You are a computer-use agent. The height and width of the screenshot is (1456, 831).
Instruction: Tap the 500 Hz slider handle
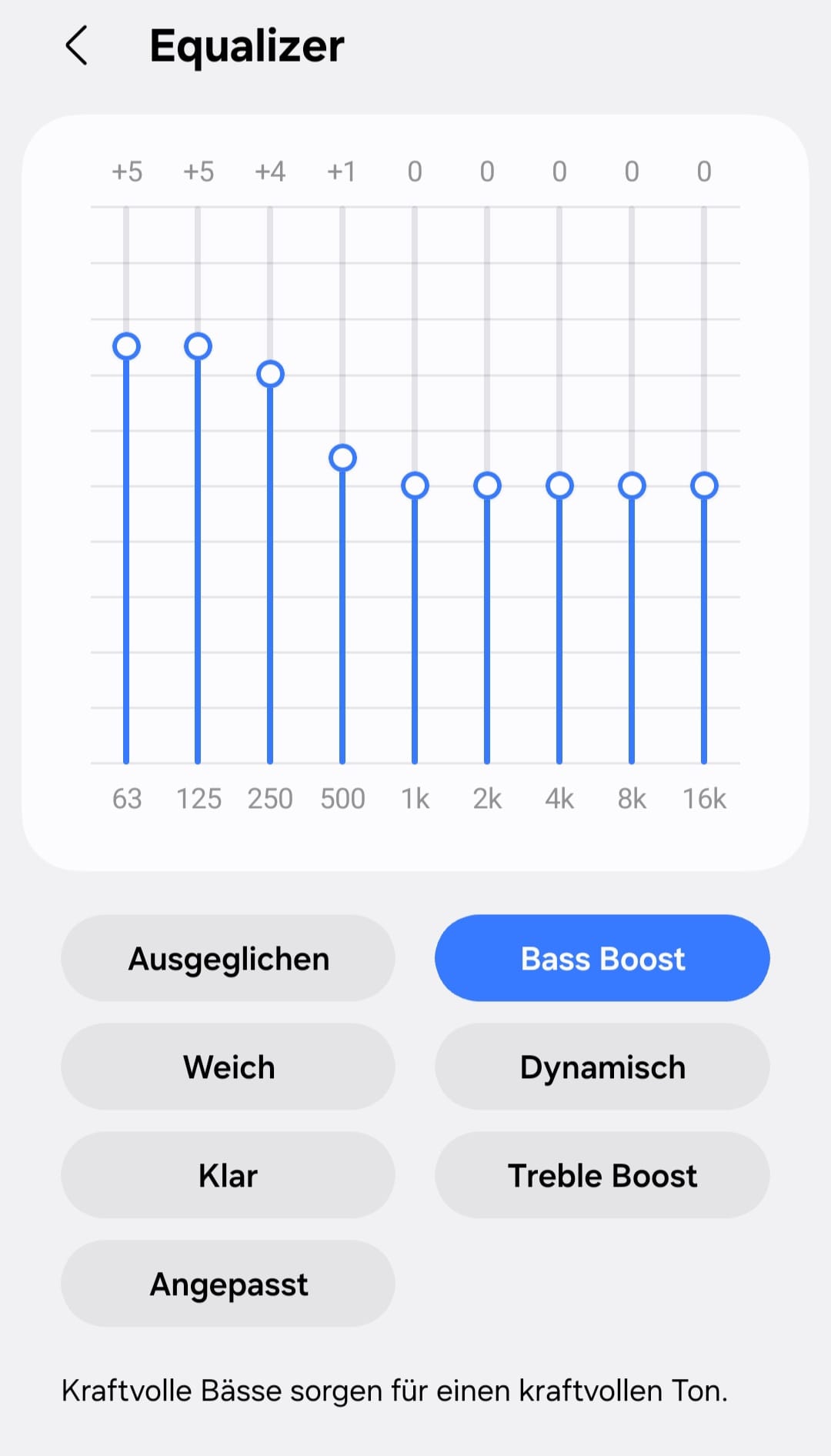(x=342, y=458)
